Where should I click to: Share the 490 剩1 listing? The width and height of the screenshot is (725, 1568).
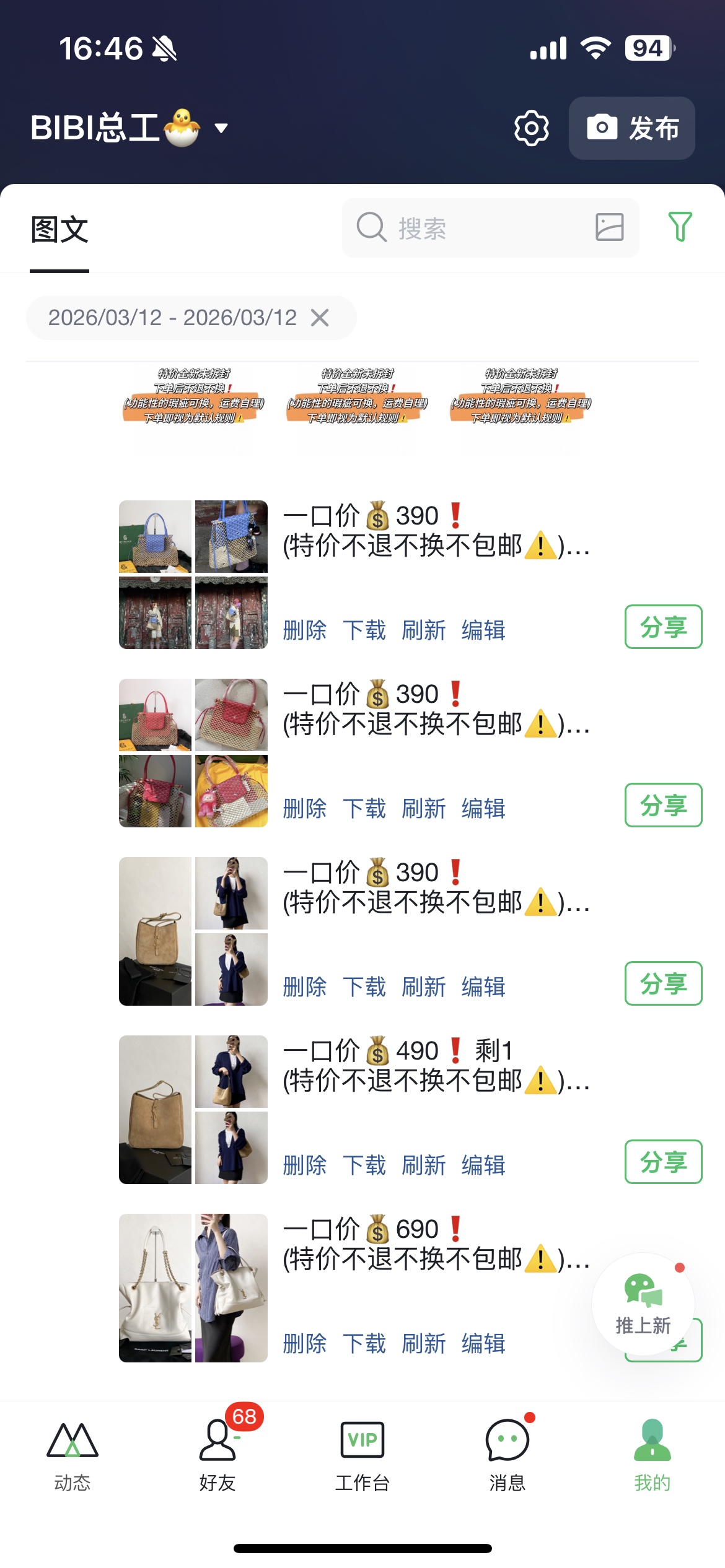pos(663,1162)
